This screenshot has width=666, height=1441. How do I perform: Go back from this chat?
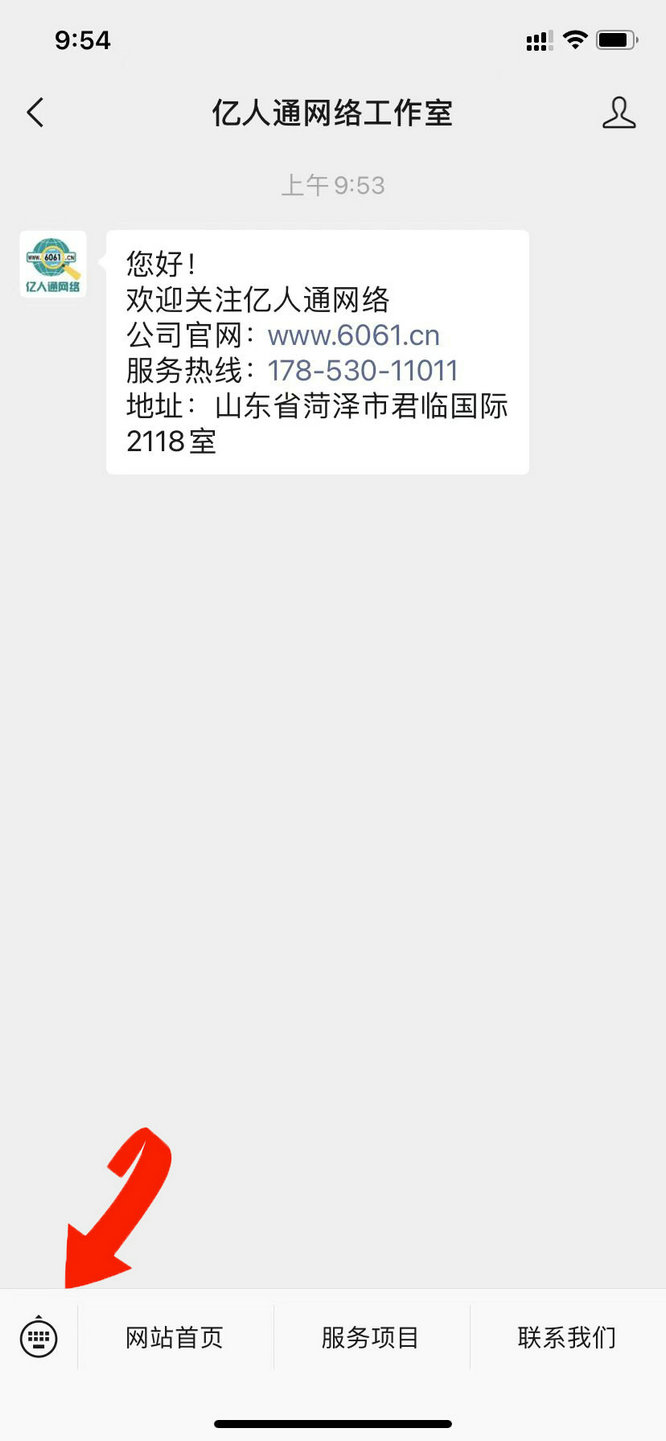(36, 113)
